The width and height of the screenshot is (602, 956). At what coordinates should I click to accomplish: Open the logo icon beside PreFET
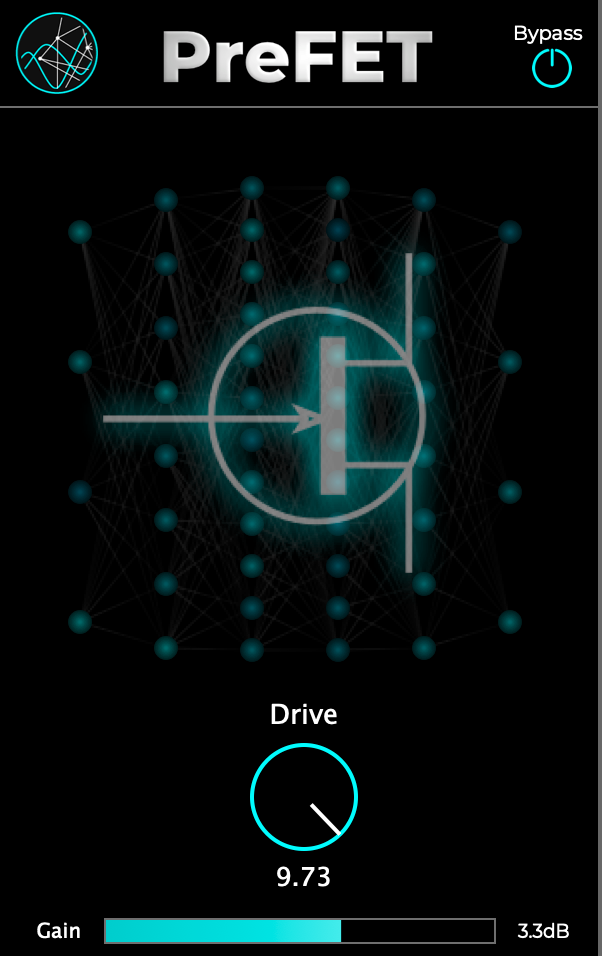coord(56,53)
